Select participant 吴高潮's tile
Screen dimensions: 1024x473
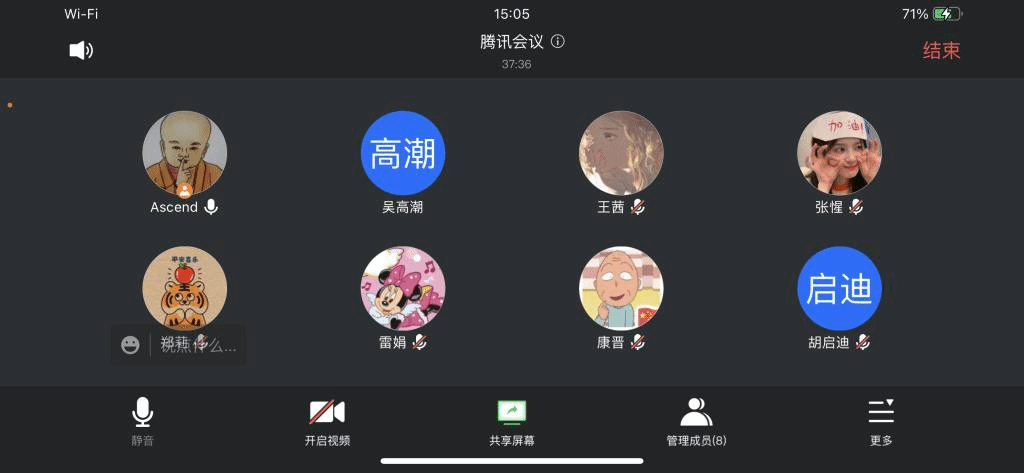tap(403, 153)
